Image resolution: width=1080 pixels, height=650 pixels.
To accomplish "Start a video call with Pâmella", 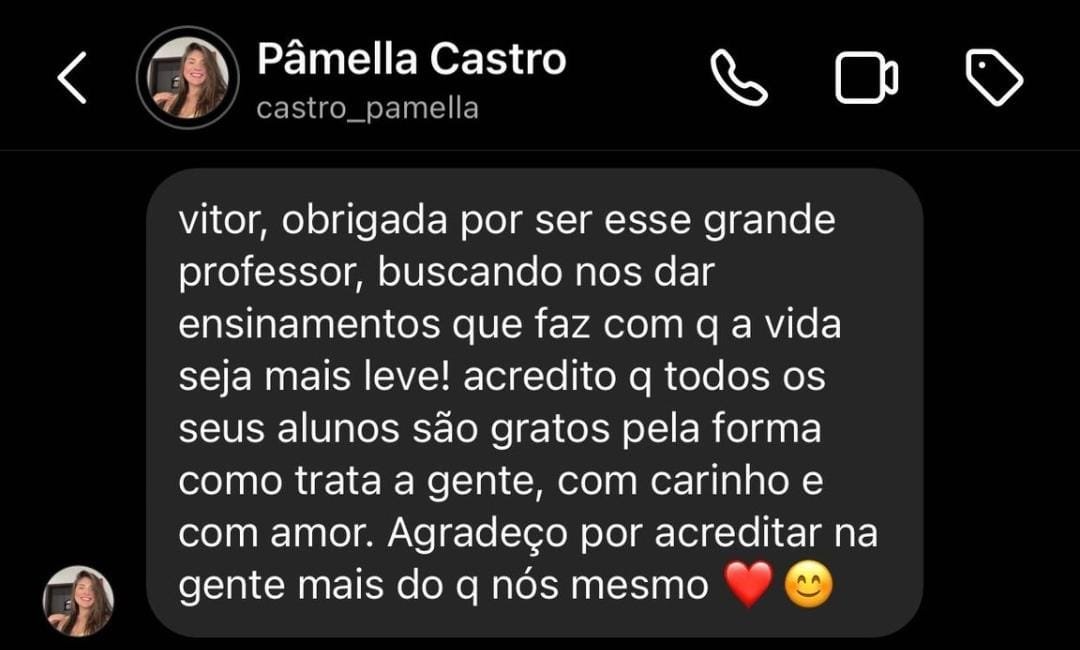I will (x=866, y=79).
